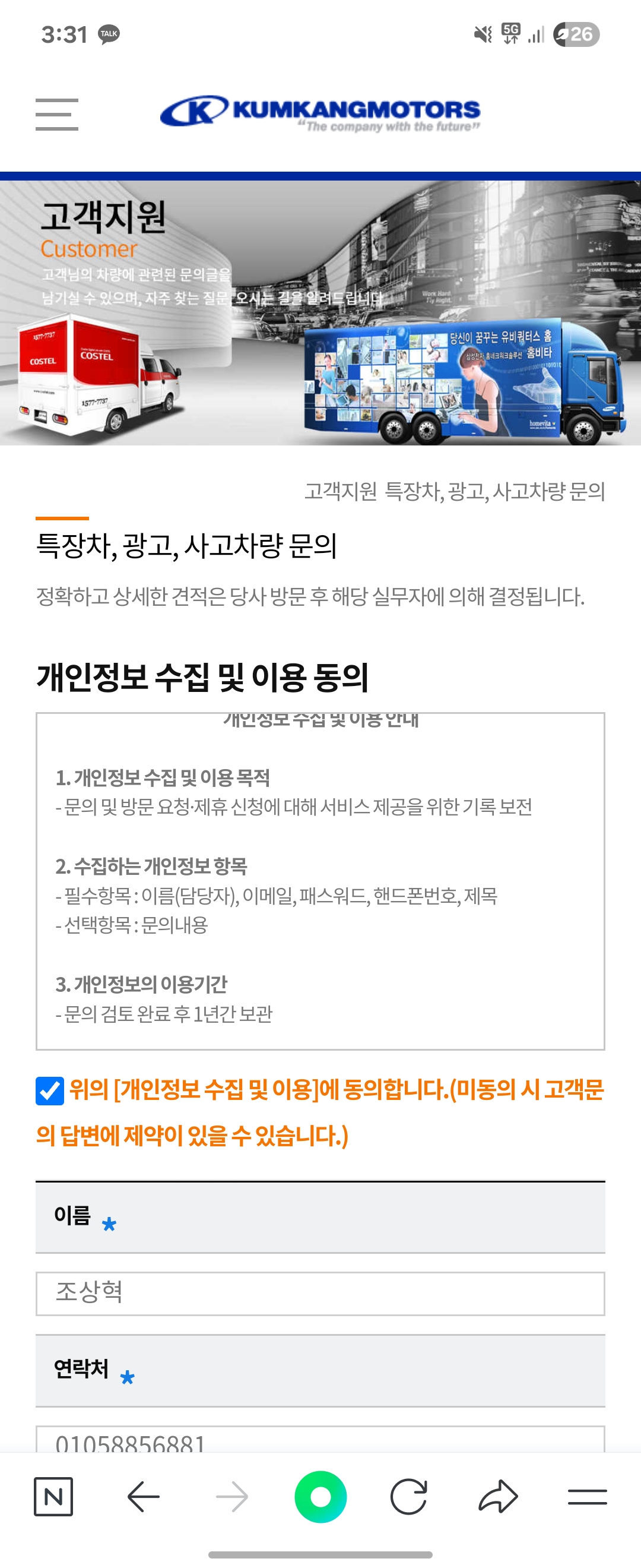This screenshot has height=1568, width=641.
Task: Tap the green Naver search button
Action: pyautogui.click(x=320, y=1496)
